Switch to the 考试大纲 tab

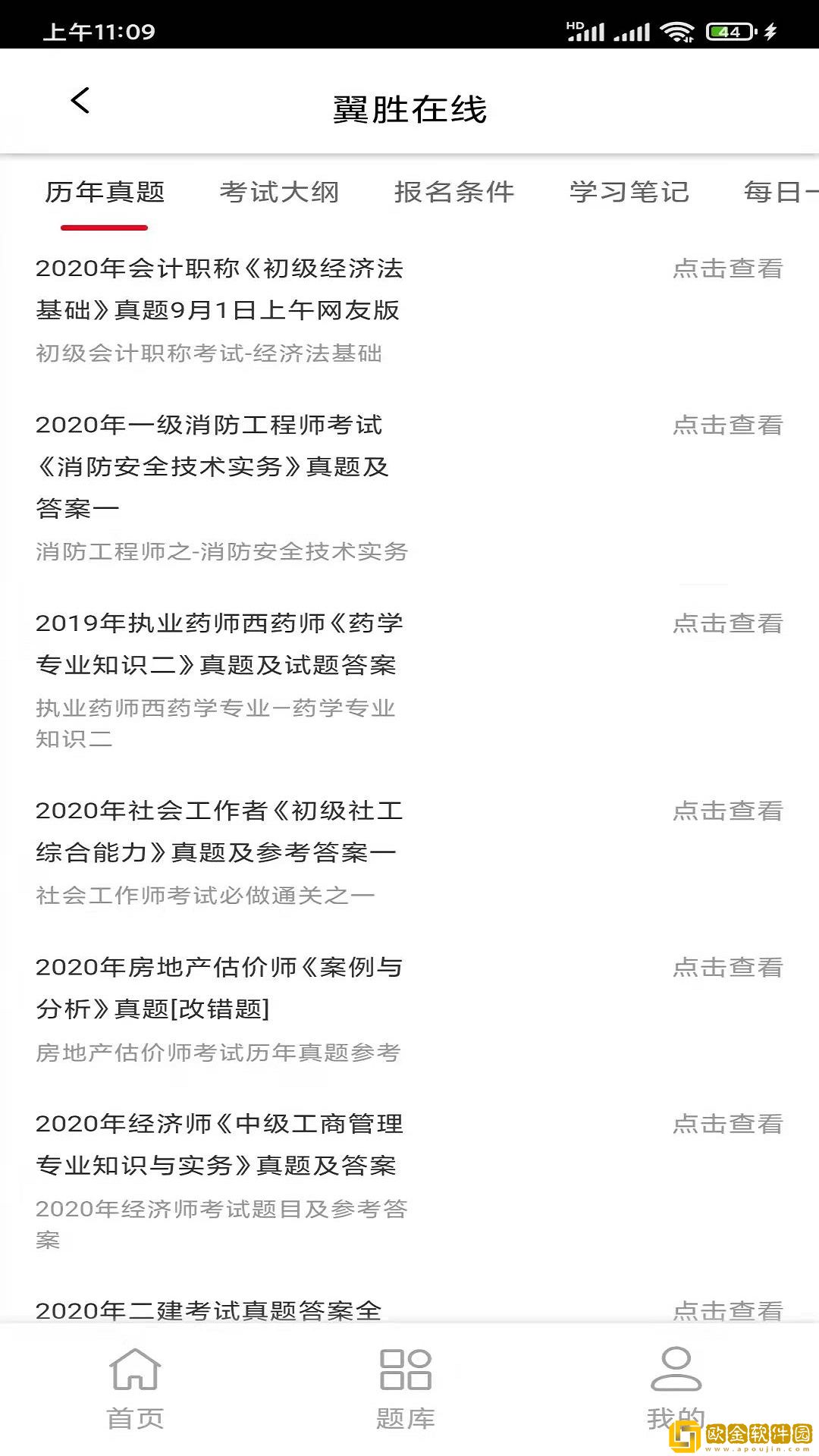(x=279, y=193)
